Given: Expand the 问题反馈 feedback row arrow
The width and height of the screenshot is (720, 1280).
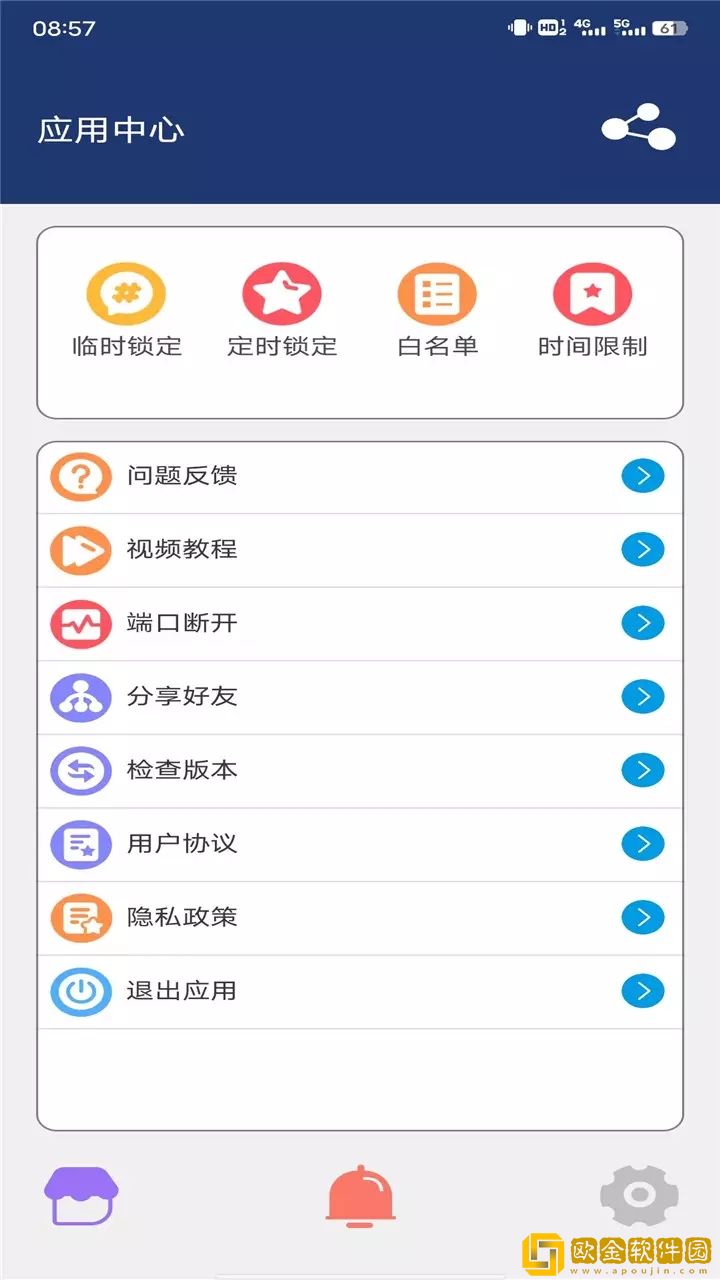Looking at the screenshot, I should pyautogui.click(x=643, y=477).
